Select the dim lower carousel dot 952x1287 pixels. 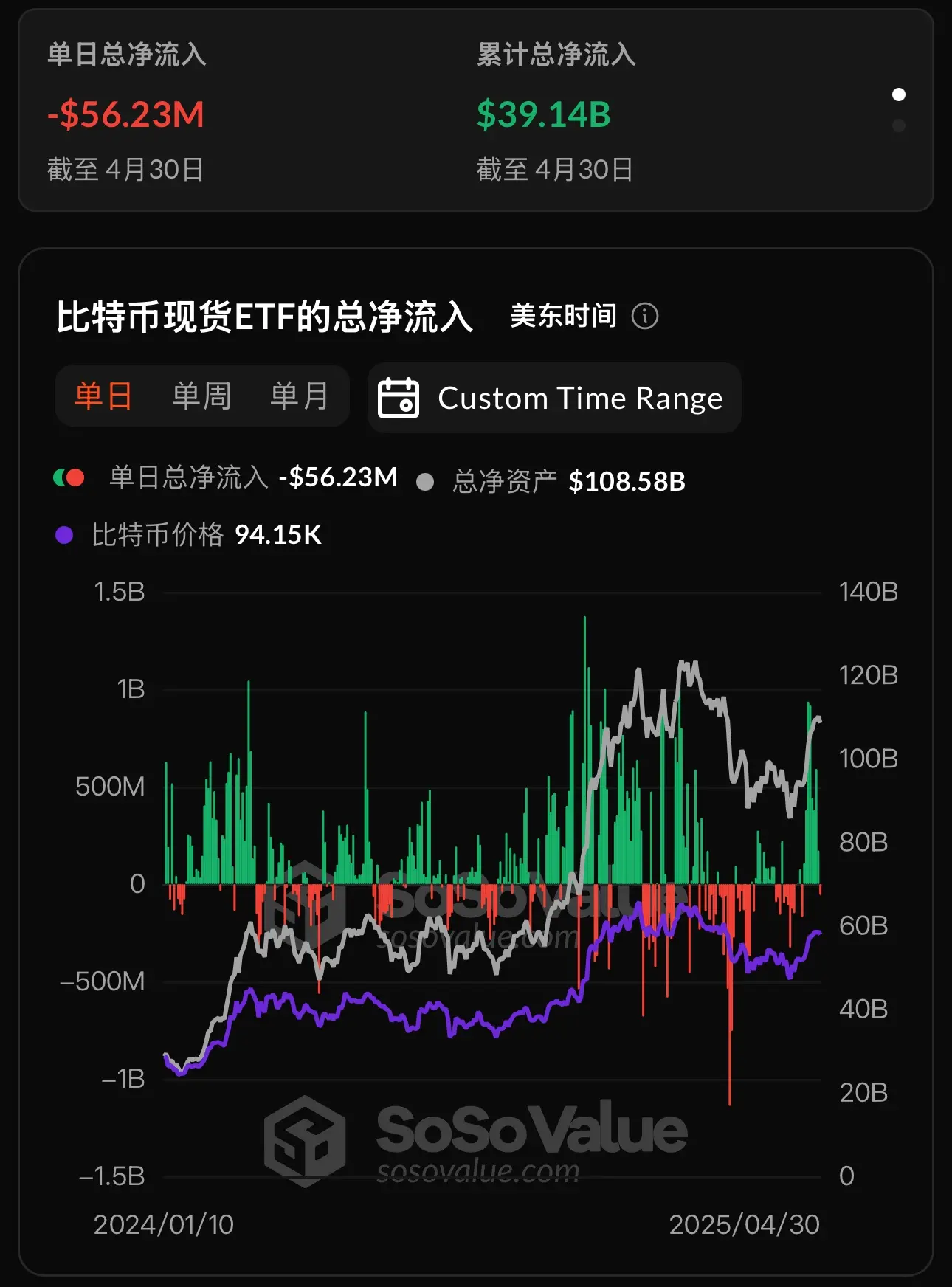tap(898, 126)
